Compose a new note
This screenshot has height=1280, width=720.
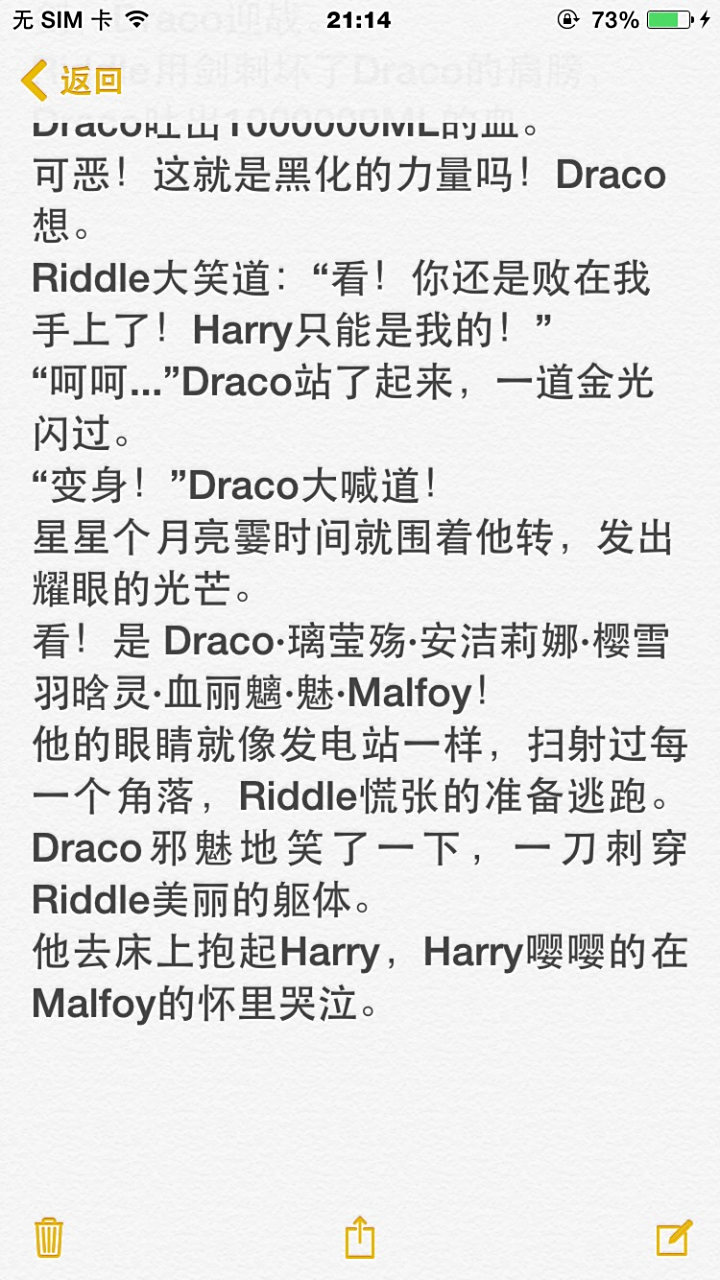[673, 1237]
